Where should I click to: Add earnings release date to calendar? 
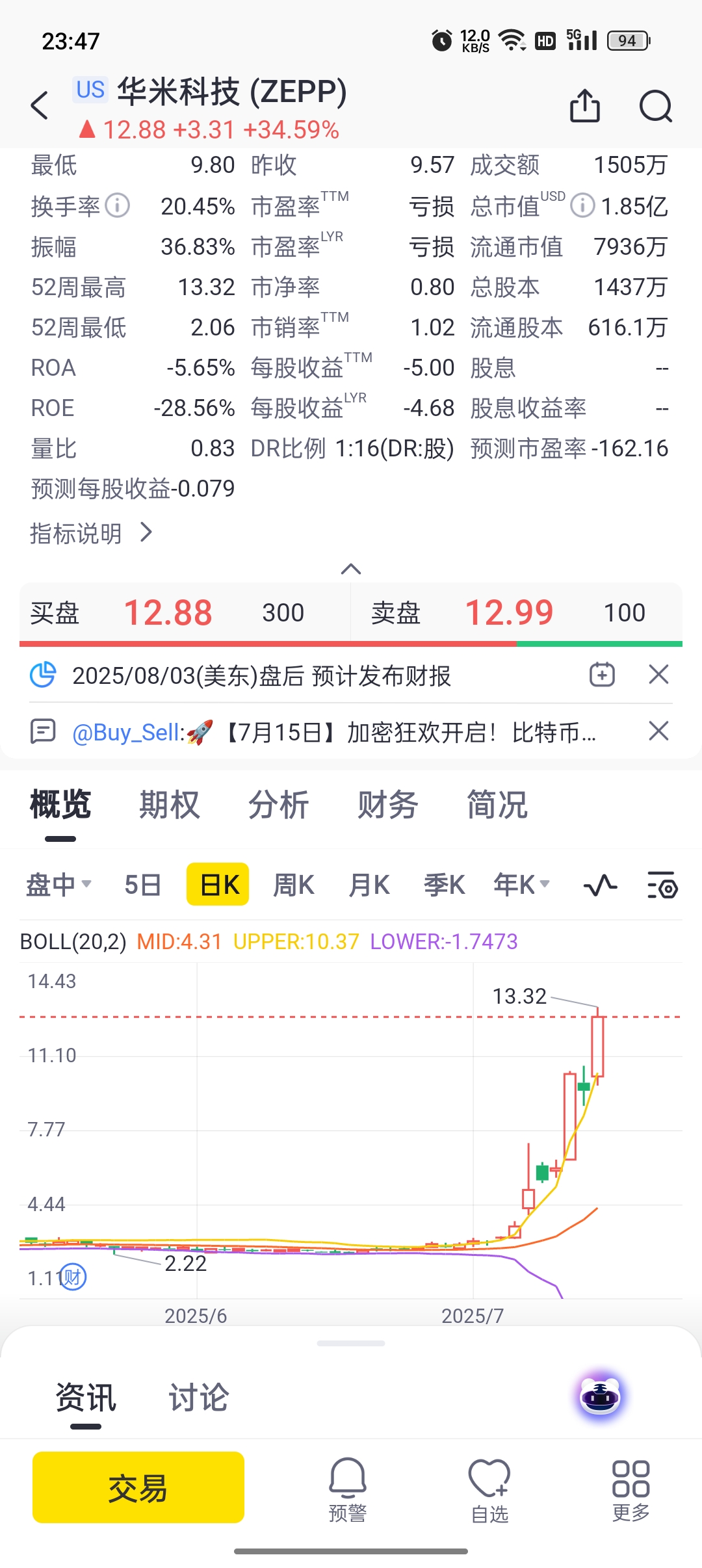(x=602, y=675)
